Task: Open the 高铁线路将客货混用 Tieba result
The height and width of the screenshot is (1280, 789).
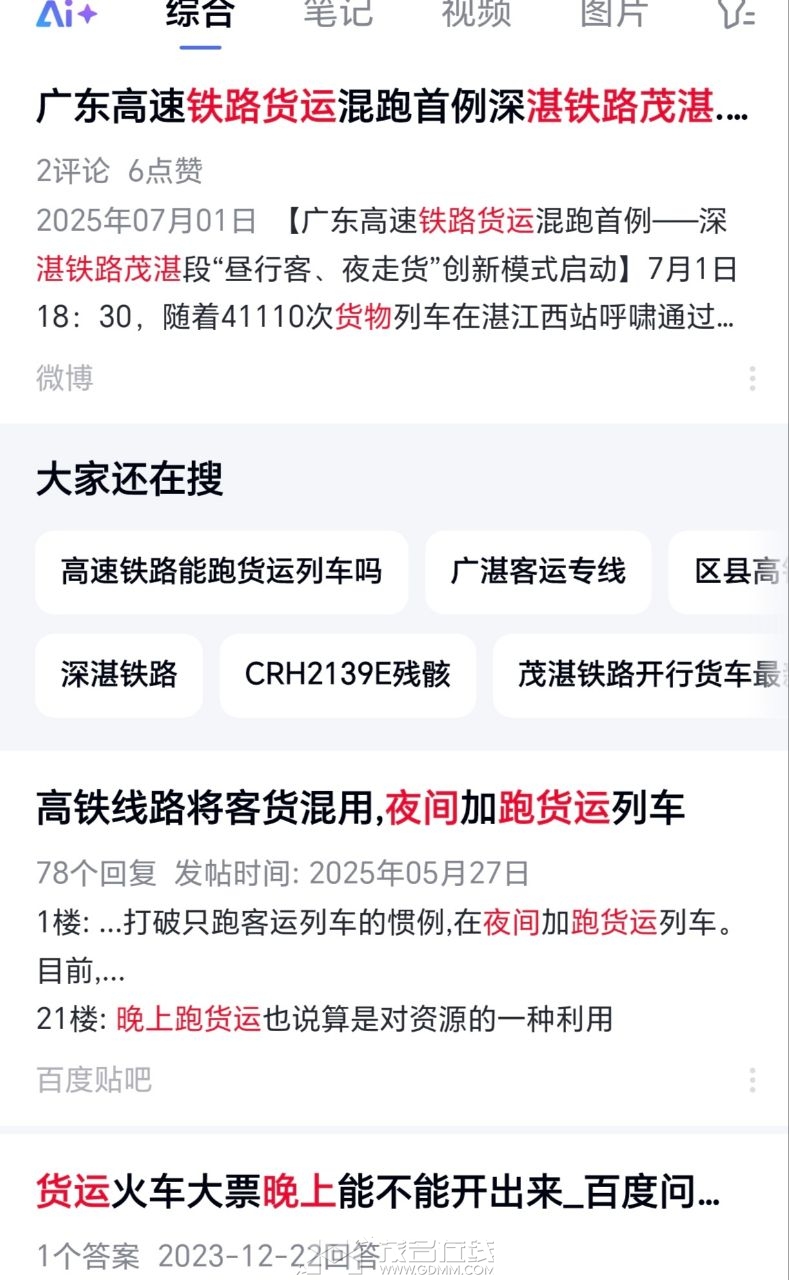Action: (360, 808)
